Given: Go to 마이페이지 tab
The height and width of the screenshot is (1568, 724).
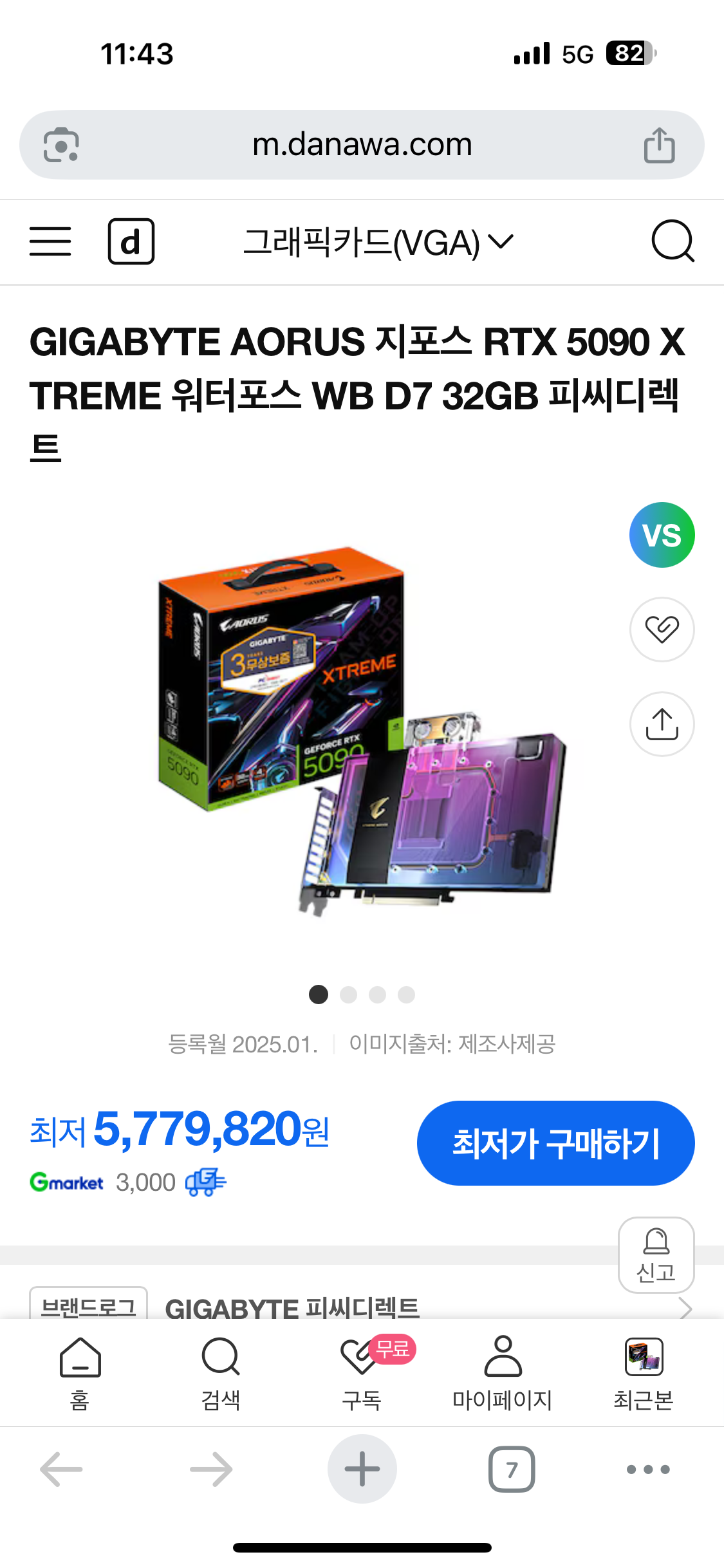Looking at the screenshot, I should point(503,1372).
